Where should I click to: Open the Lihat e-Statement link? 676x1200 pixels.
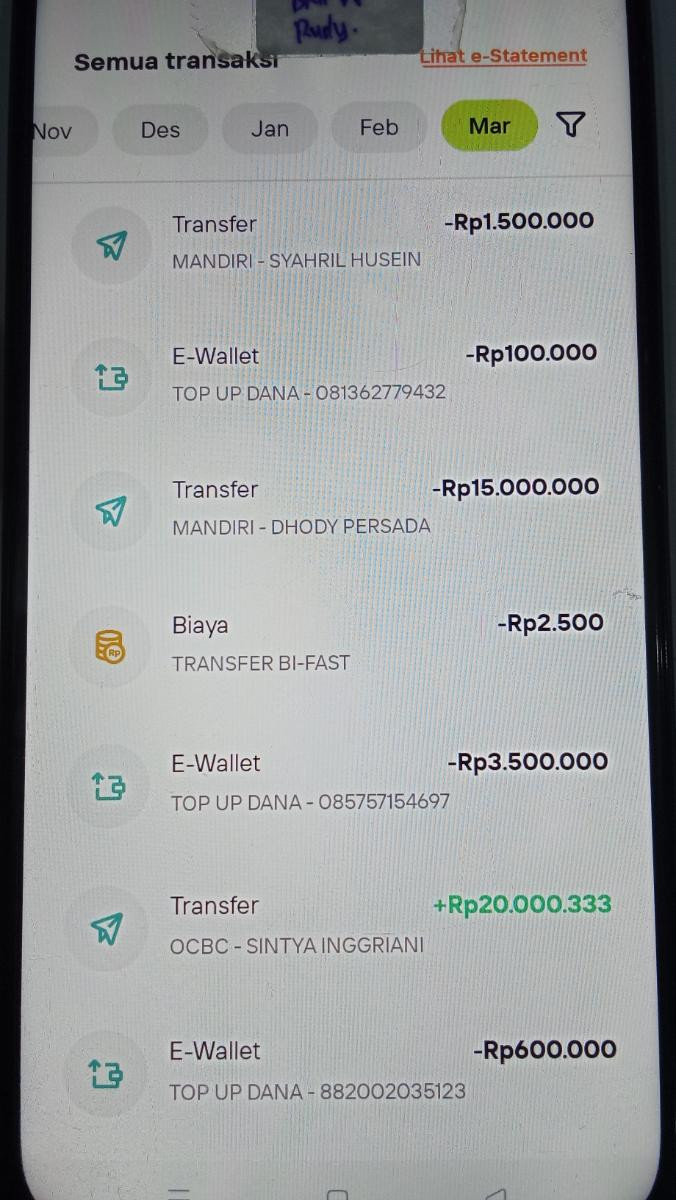[x=504, y=57]
